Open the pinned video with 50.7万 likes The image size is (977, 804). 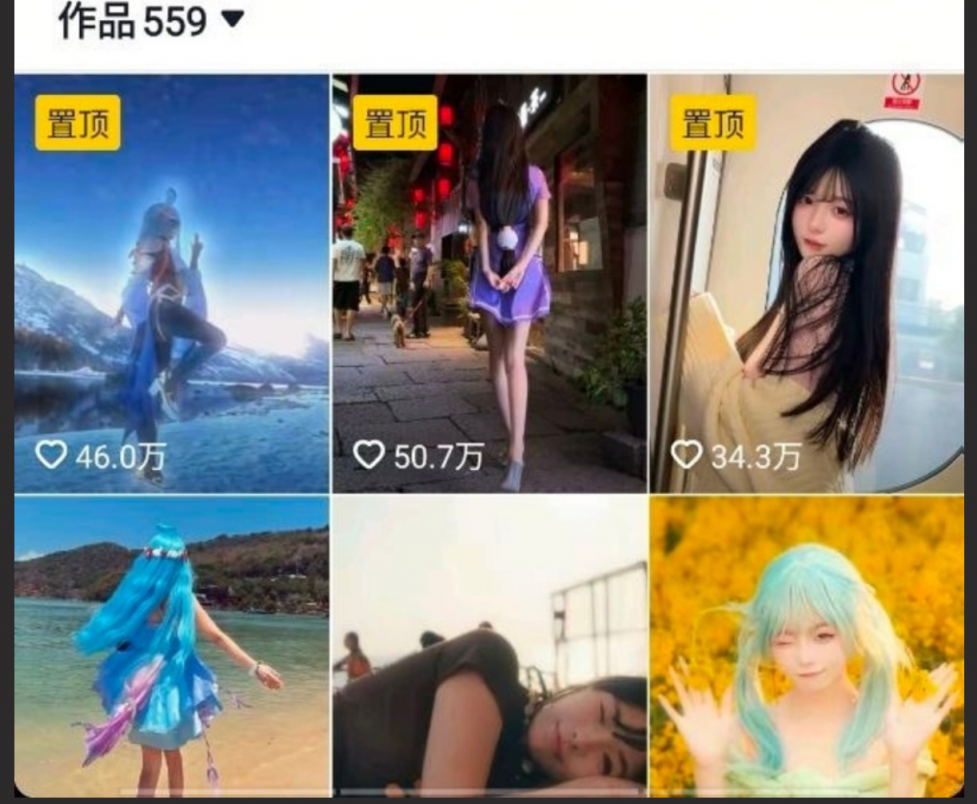489,285
